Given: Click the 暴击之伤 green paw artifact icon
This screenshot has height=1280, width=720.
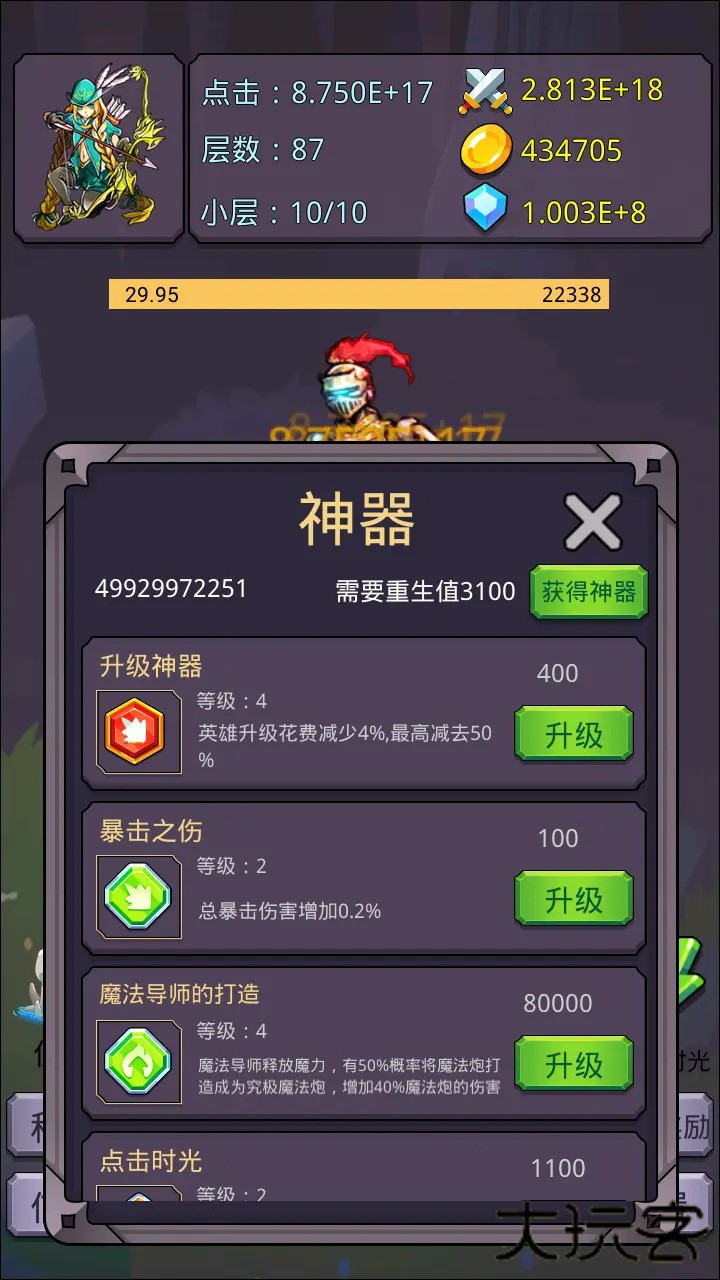Looking at the screenshot, I should (x=137, y=897).
